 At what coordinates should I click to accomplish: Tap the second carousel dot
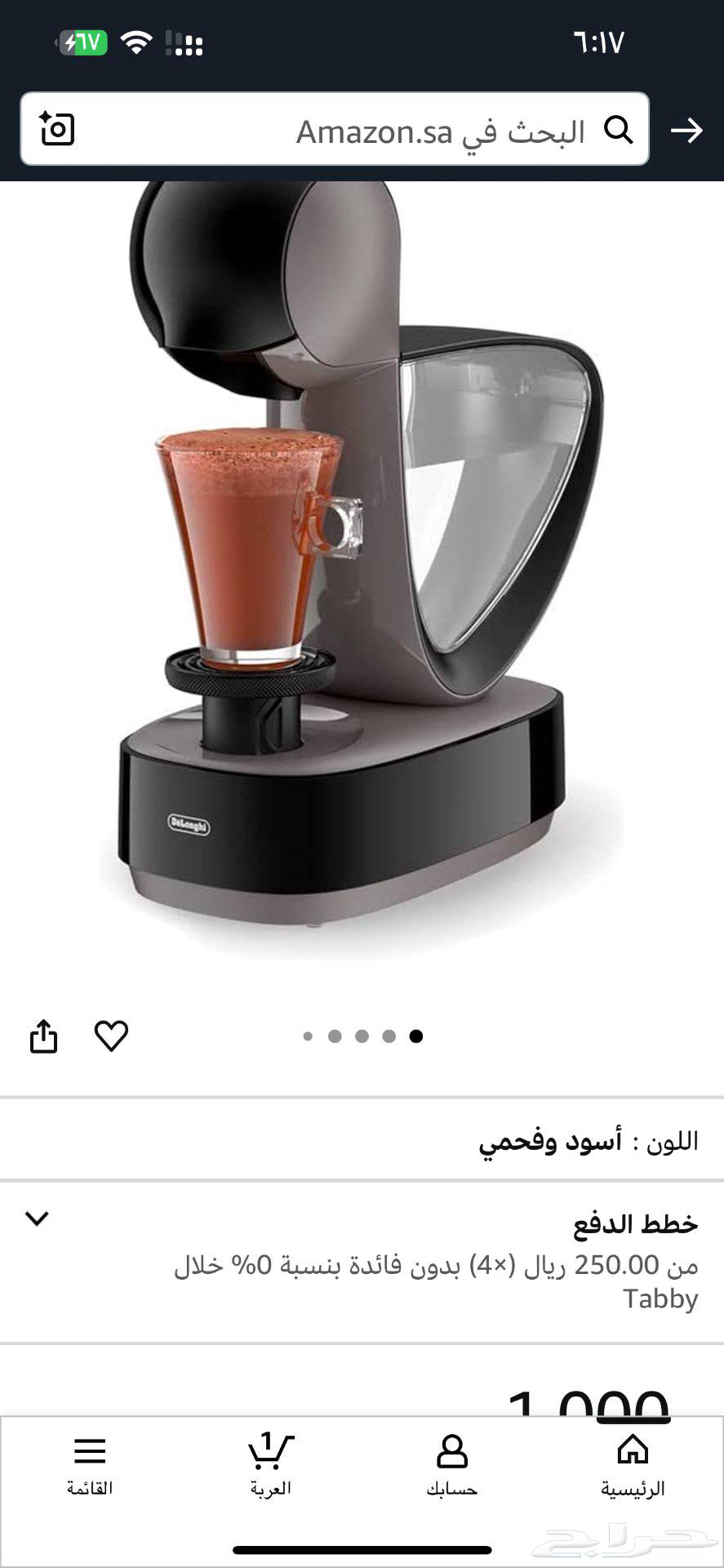click(335, 1036)
